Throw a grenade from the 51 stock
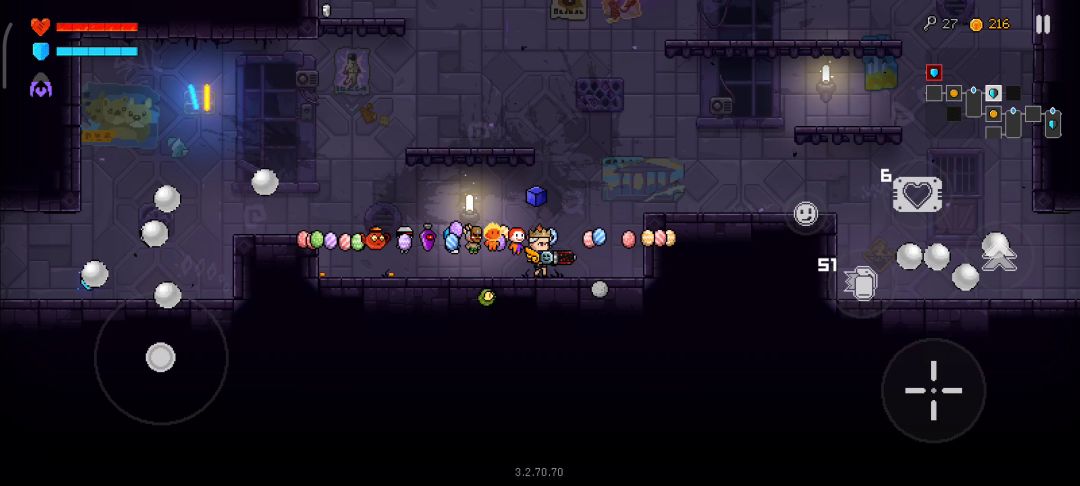Image resolution: width=1080 pixels, height=486 pixels. point(861,283)
